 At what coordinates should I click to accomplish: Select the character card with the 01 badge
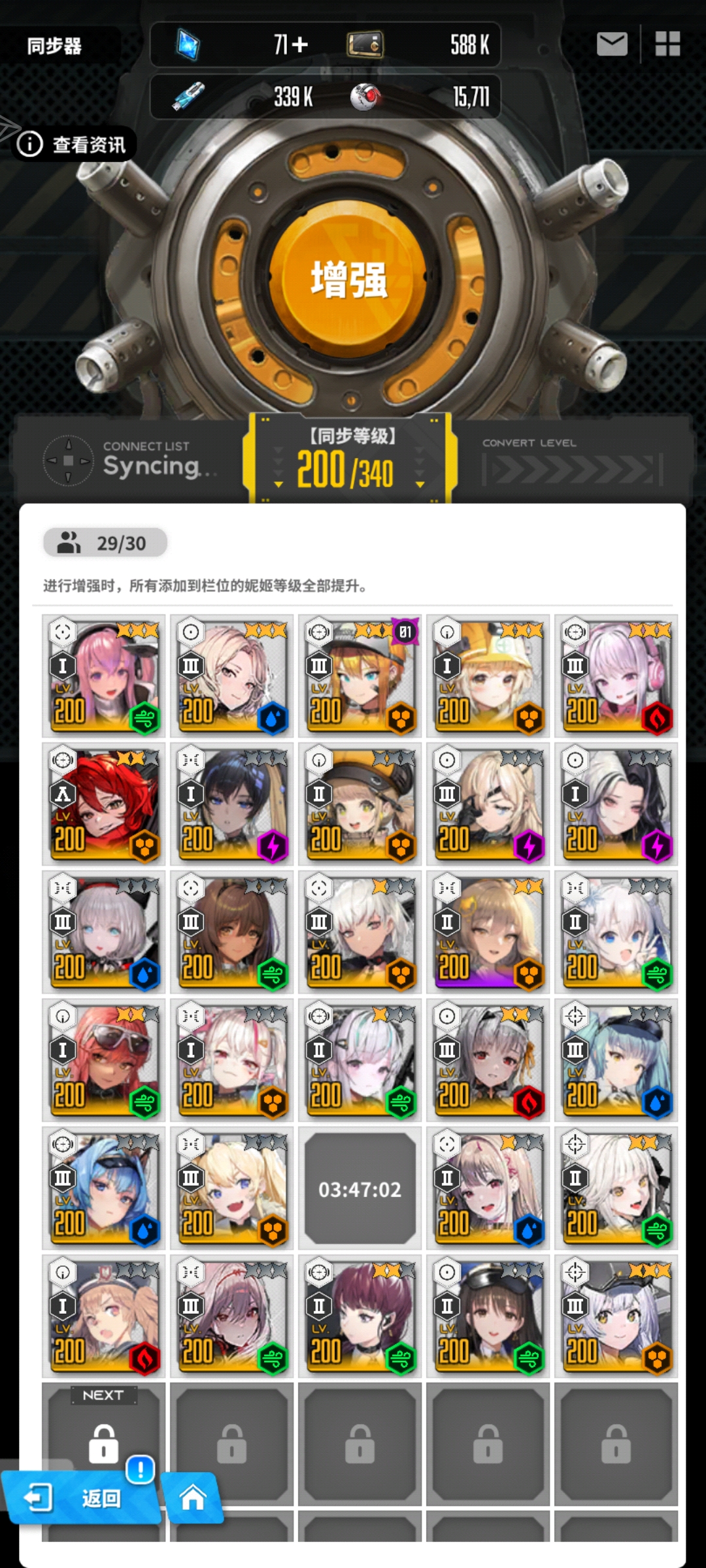click(x=360, y=676)
